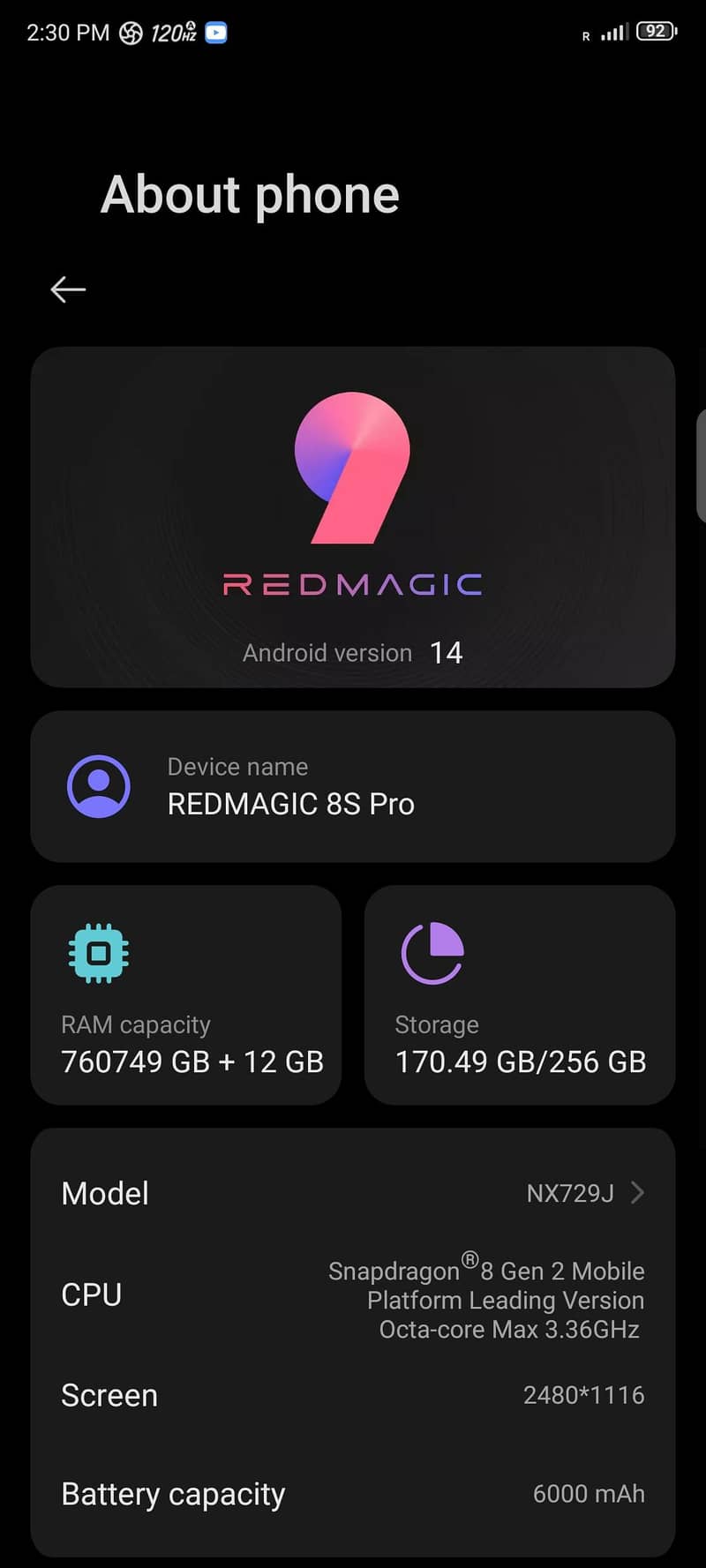The width and height of the screenshot is (706, 1568).
Task: Tap the RAM capacity chip icon
Action: pos(98,953)
